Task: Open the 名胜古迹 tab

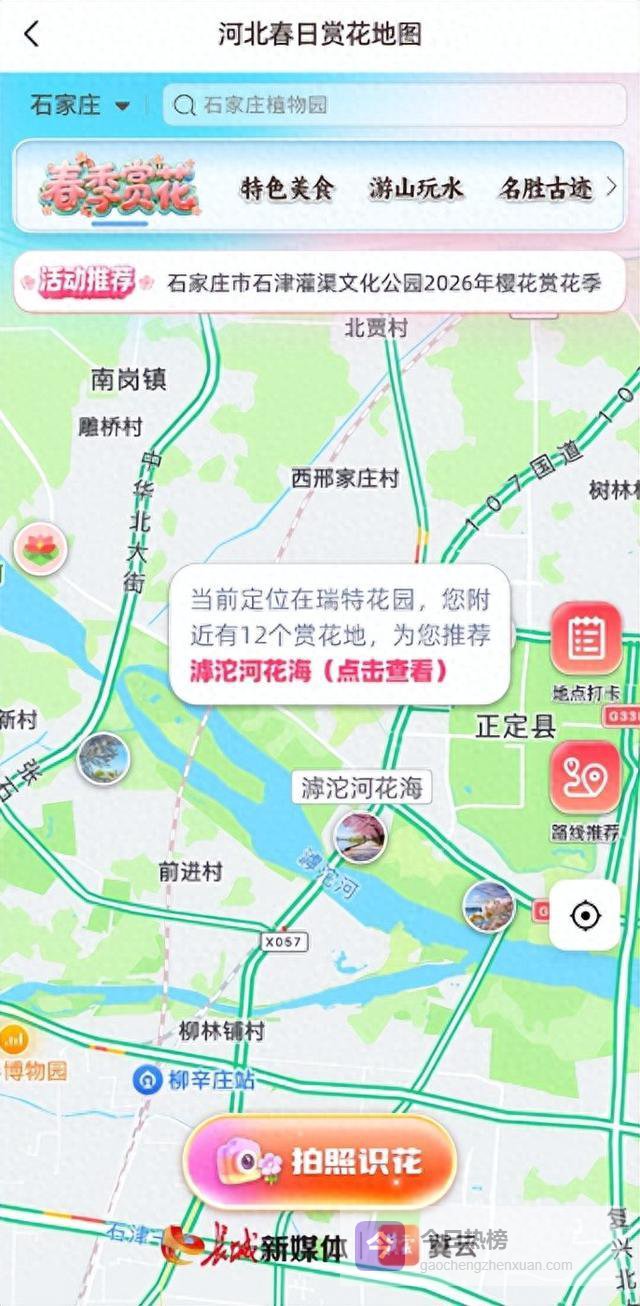Action: [x=545, y=188]
